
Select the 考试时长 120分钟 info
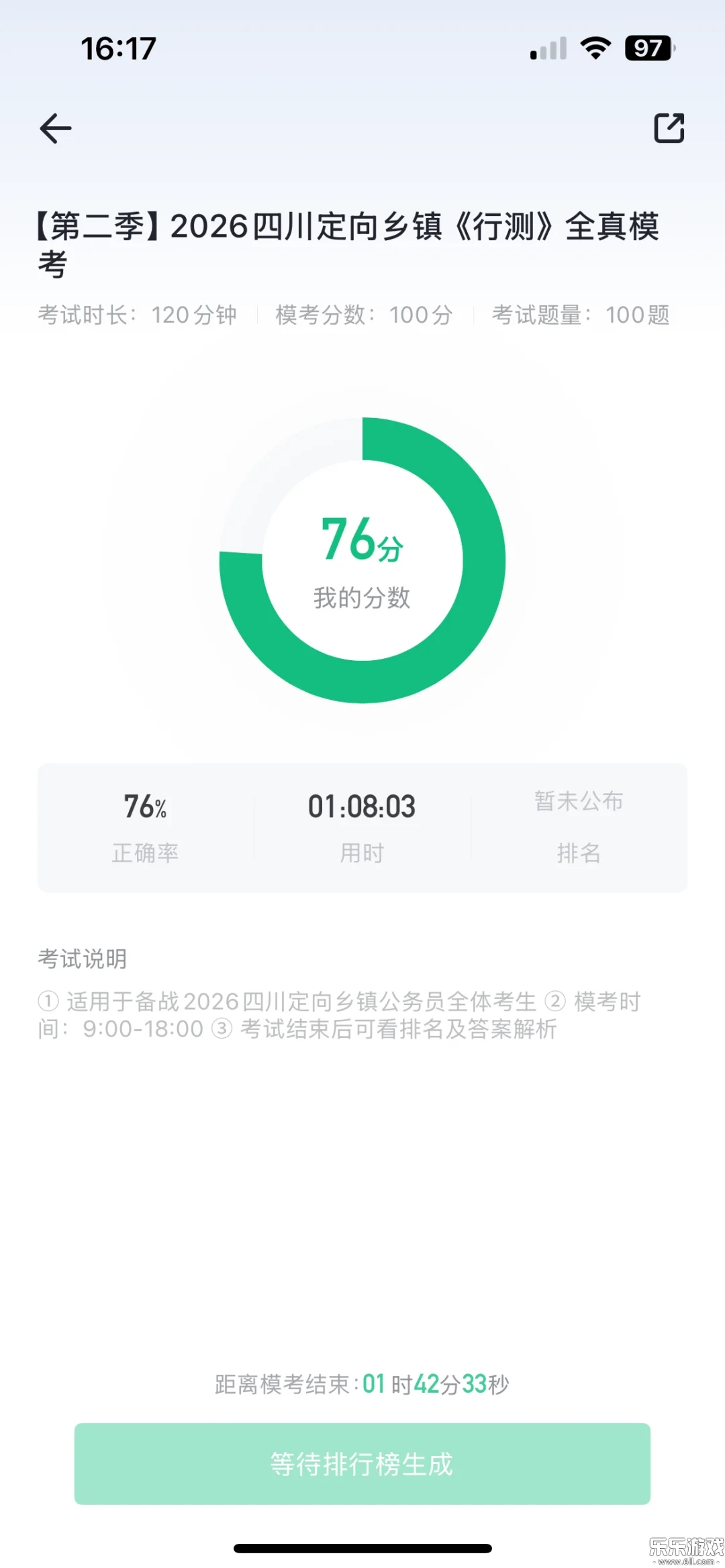click(x=136, y=315)
